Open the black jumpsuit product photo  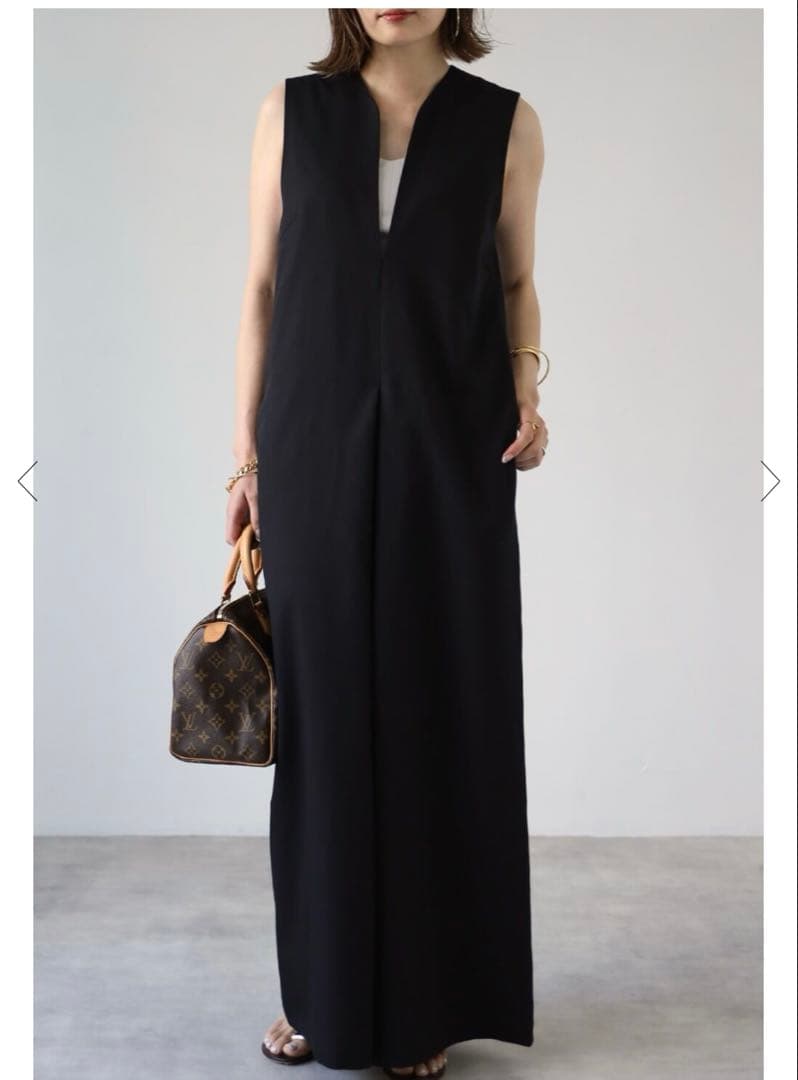click(398, 540)
